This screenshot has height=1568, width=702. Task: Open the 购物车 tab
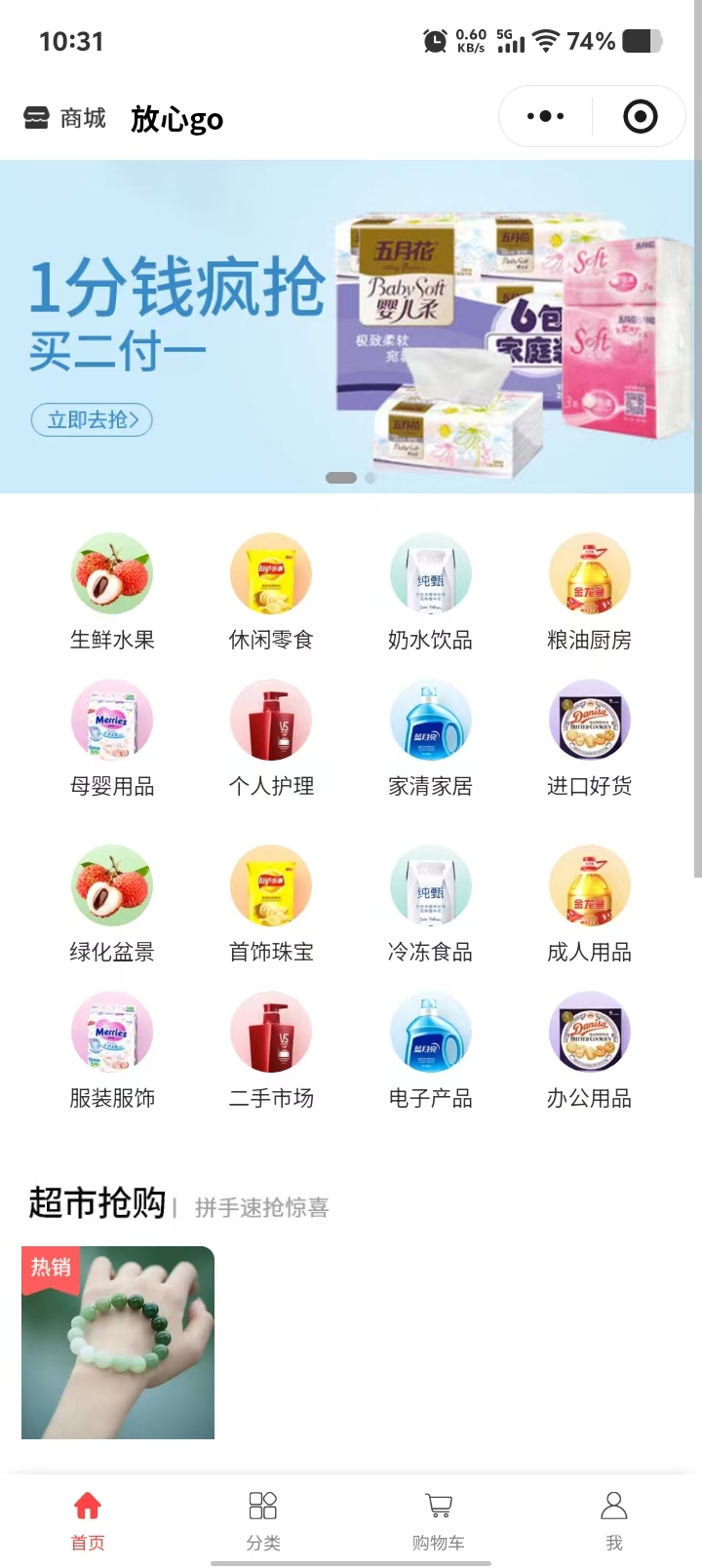coord(439,1519)
